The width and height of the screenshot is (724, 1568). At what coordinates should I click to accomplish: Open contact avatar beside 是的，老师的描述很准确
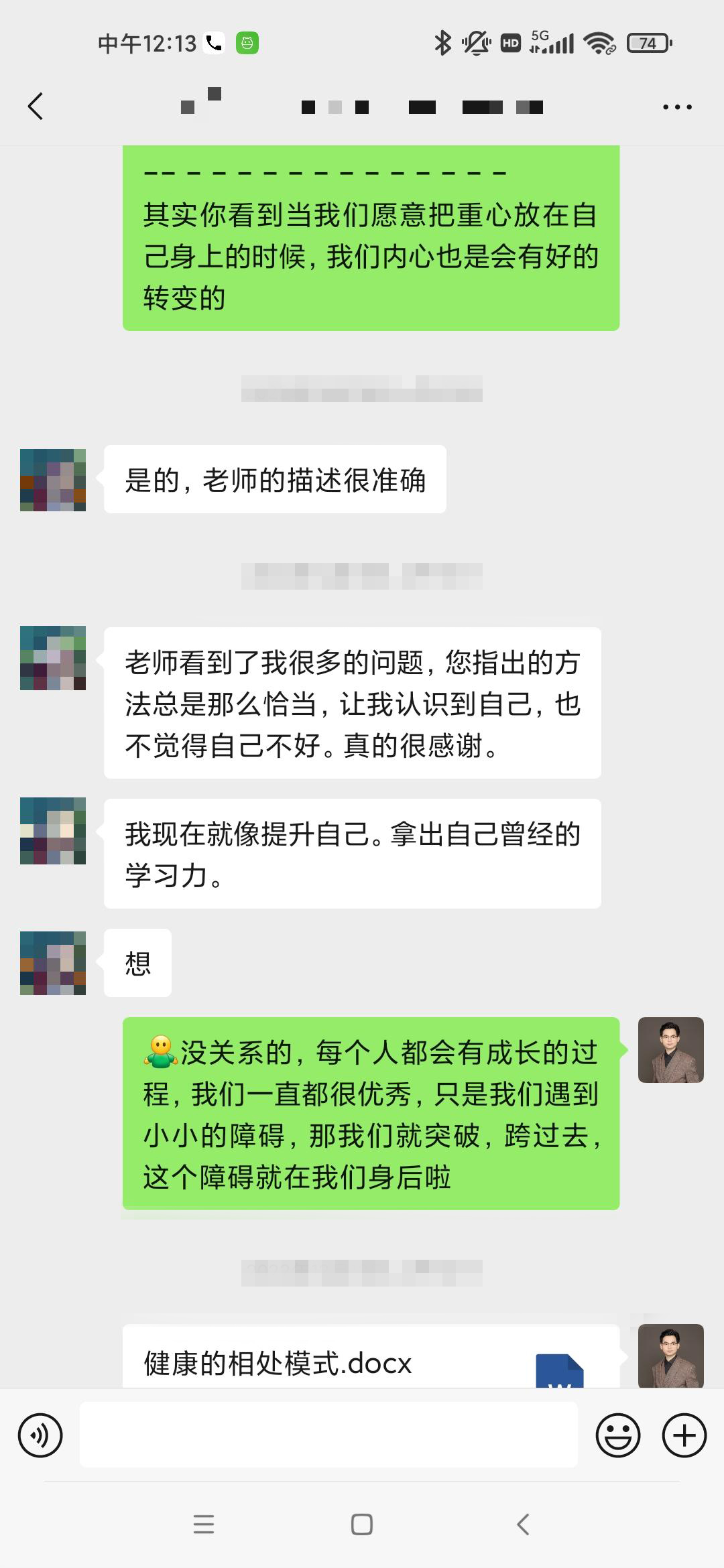(53, 480)
